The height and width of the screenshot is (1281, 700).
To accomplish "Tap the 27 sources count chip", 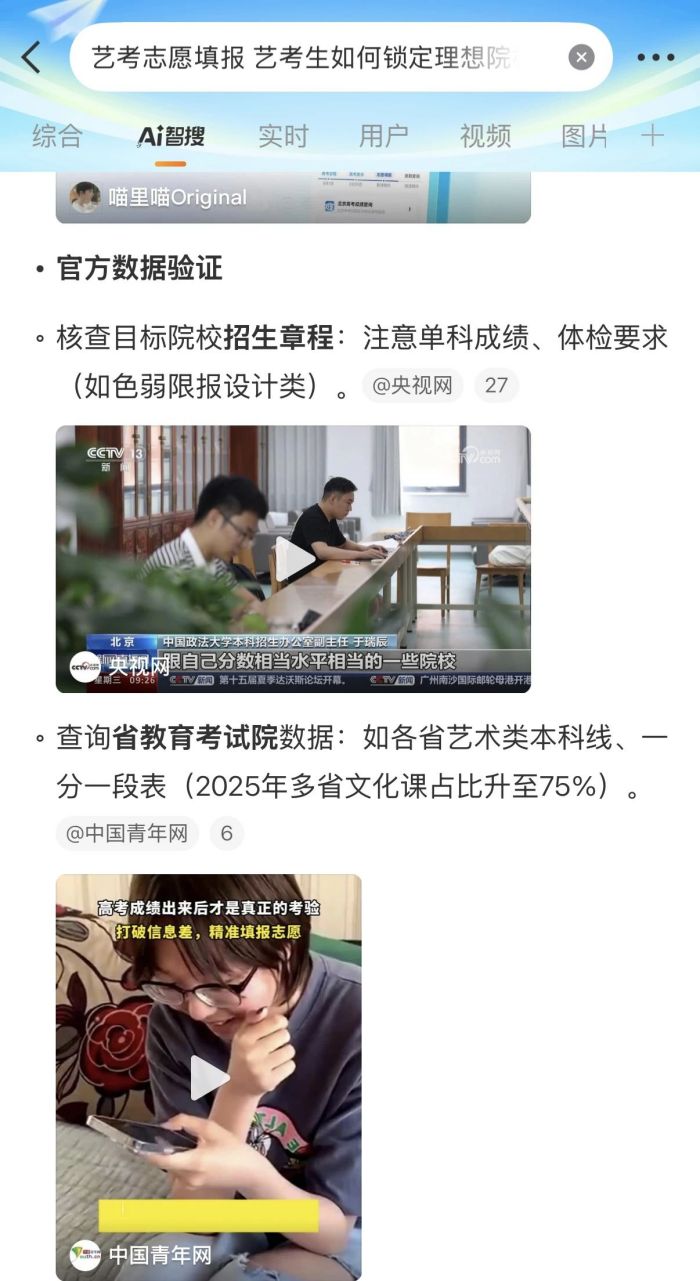I will pos(496,385).
